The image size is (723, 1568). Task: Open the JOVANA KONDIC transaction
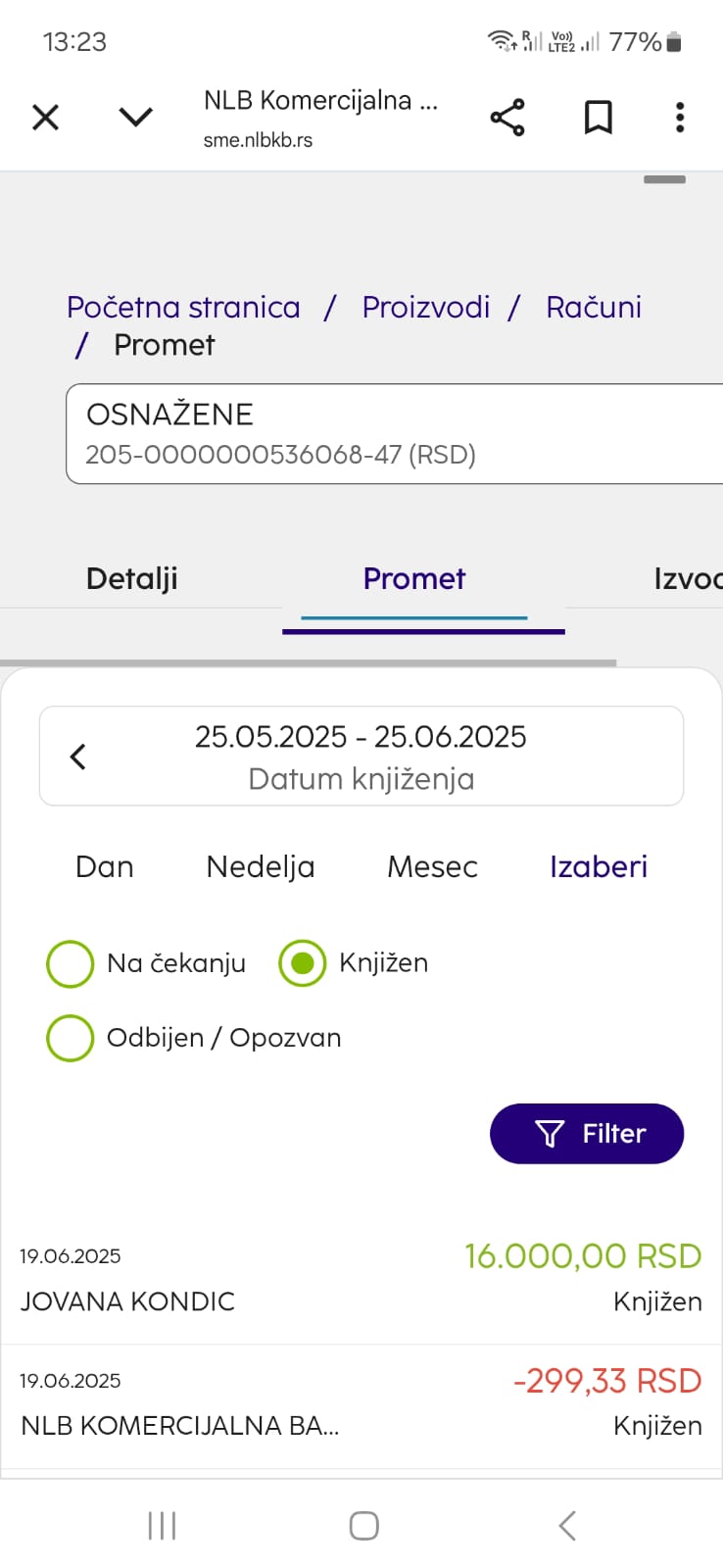click(x=361, y=1280)
